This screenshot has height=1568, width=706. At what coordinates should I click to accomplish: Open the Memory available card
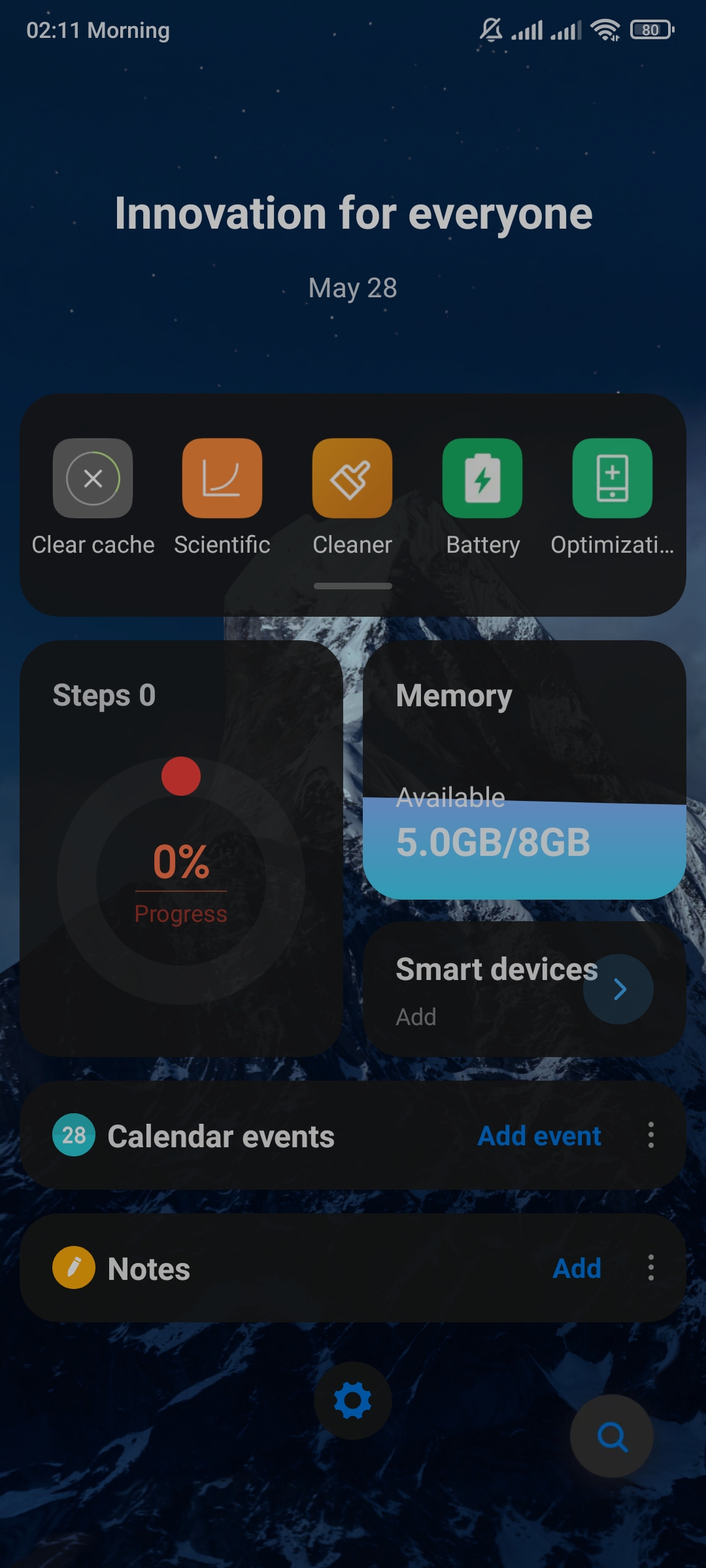[x=524, y=770]
